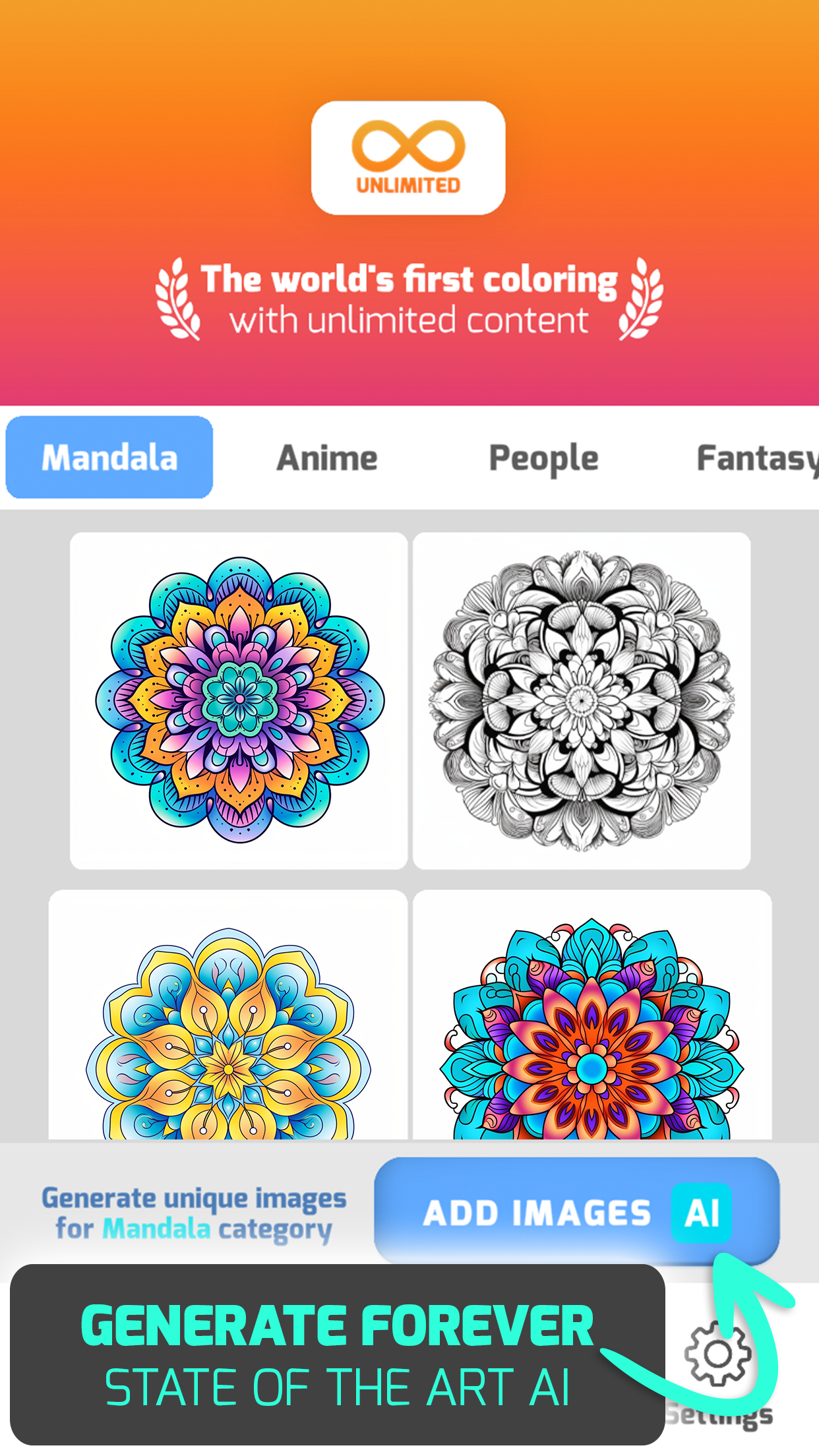Switch to the People category
This screenshot has height=1456, width=819.
pyautogui.click(x=544, y=458)
